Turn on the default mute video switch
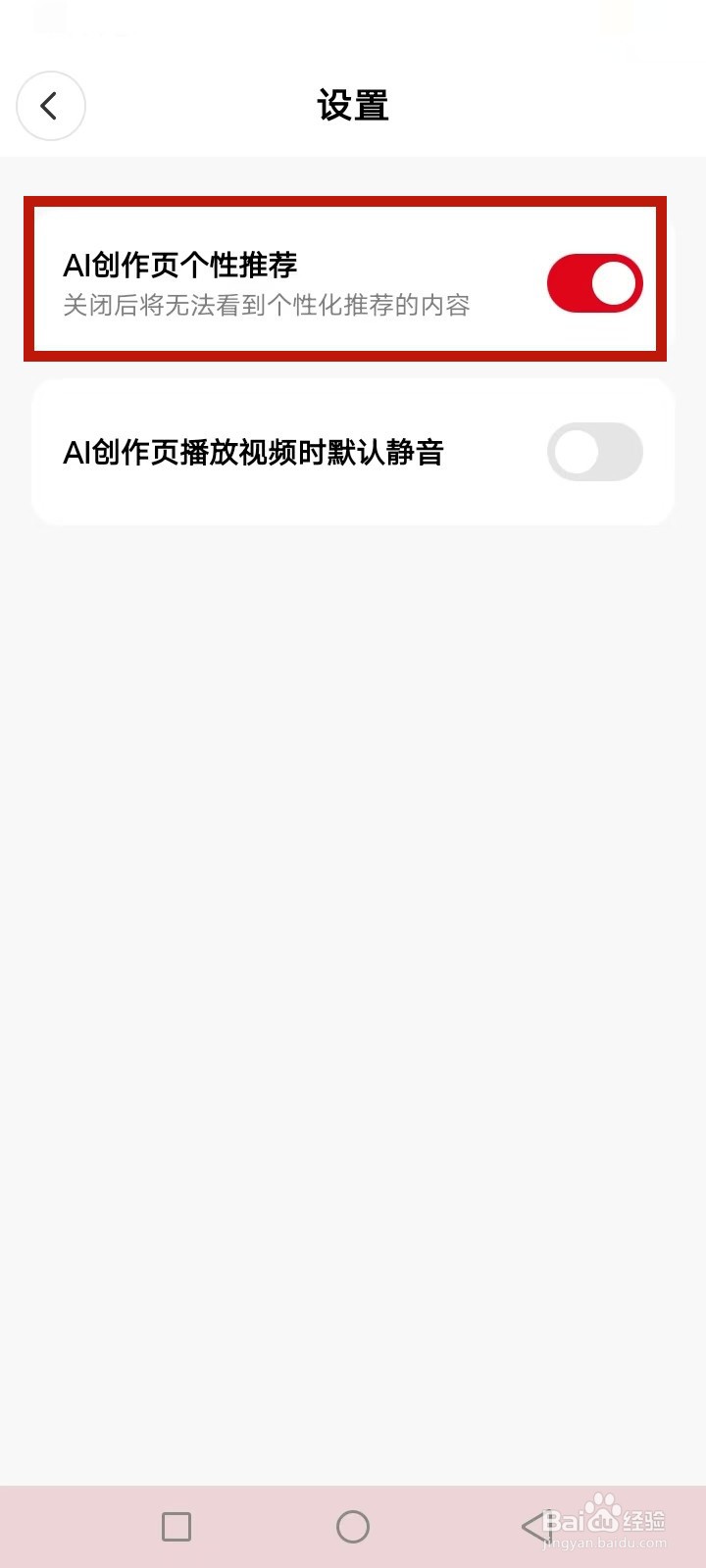This screenshot has width=706, height=1568. (593, 451)
